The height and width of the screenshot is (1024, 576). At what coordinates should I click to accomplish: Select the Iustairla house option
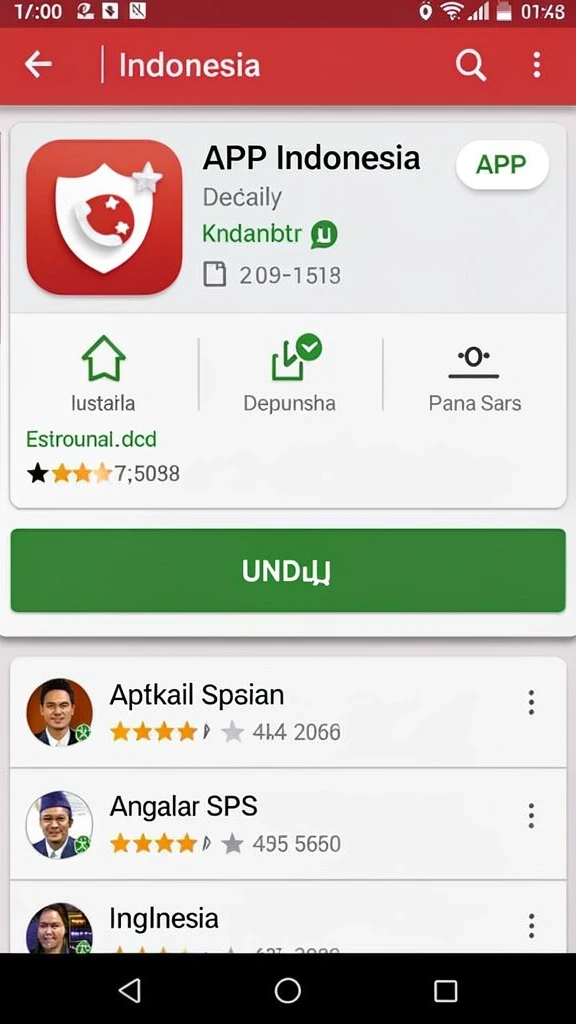[103, 374]
